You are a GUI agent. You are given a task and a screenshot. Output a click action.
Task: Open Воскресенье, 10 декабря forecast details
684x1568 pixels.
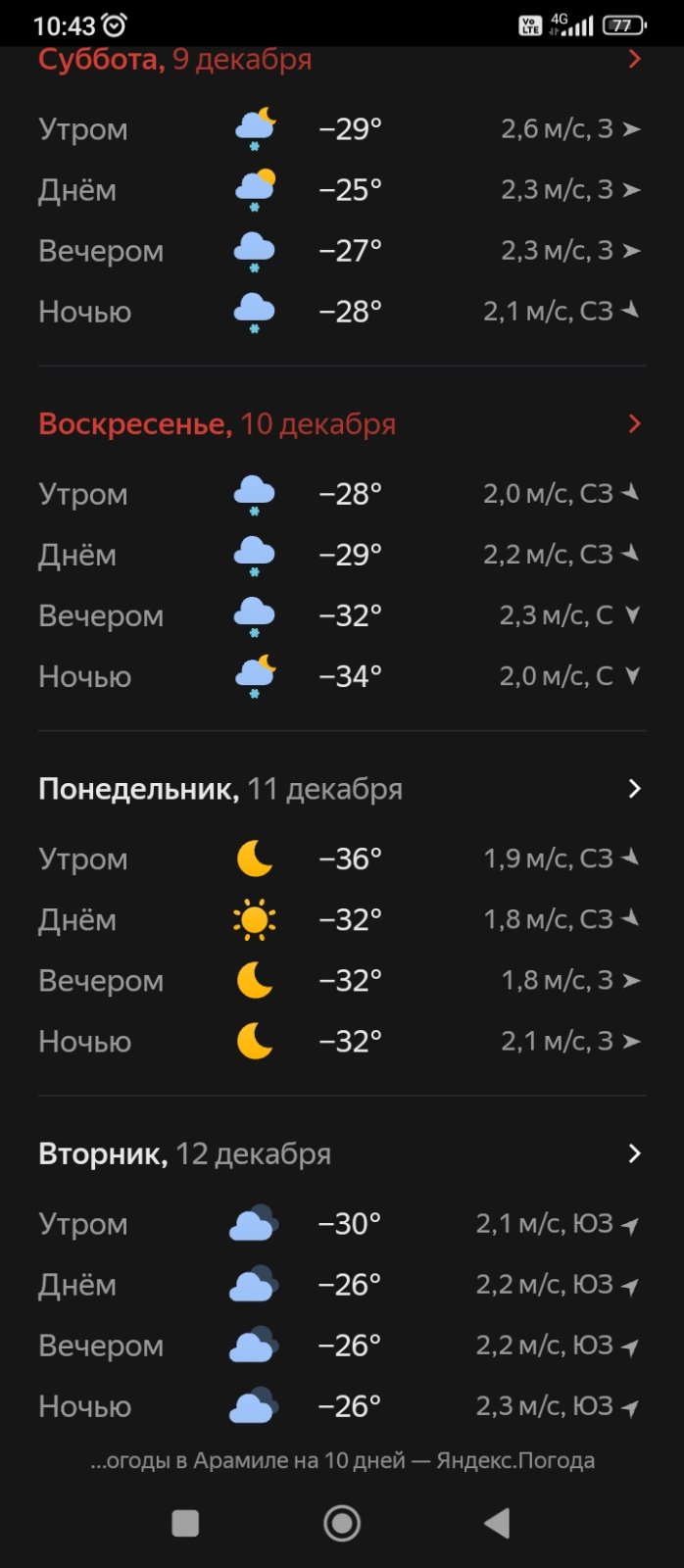[x=217, y=423]
